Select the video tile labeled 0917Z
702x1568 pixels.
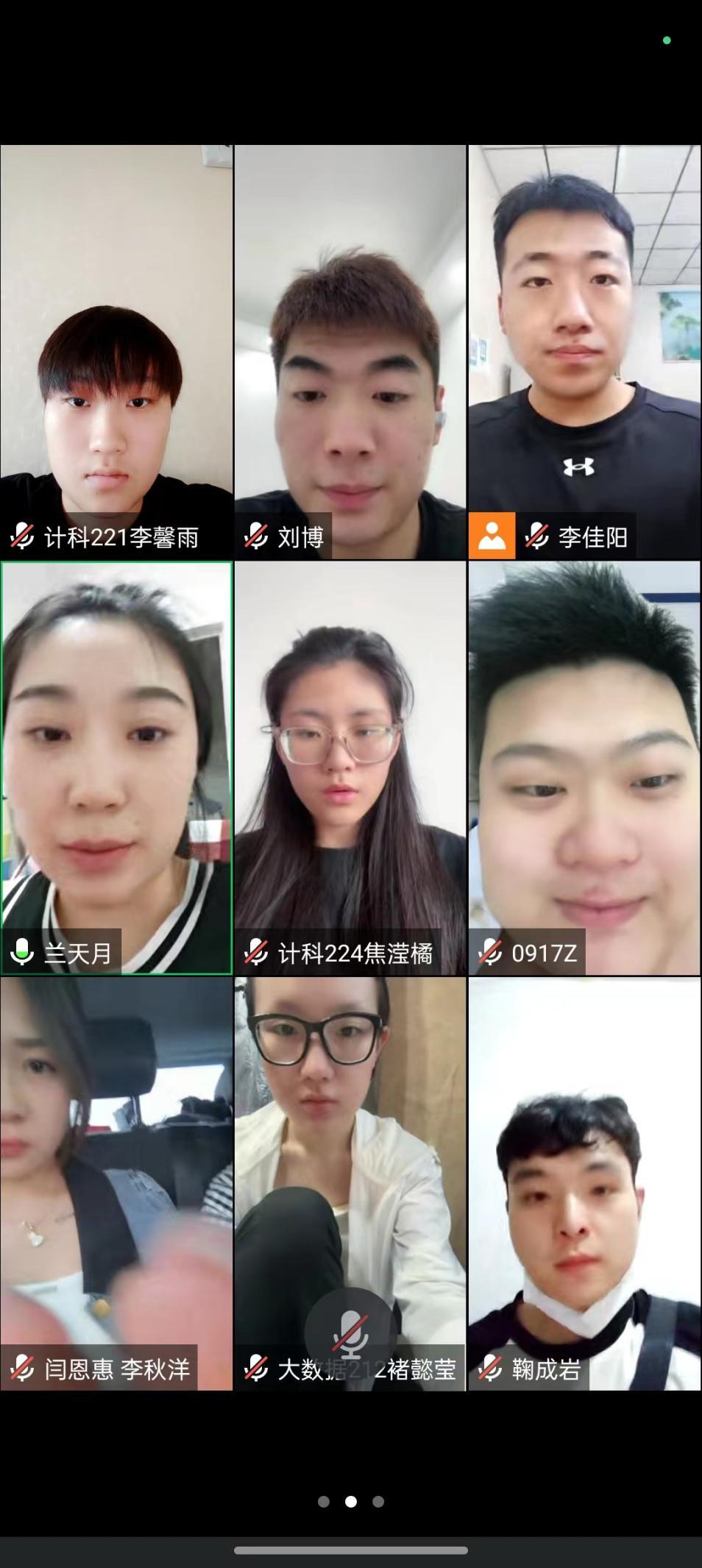584,767
